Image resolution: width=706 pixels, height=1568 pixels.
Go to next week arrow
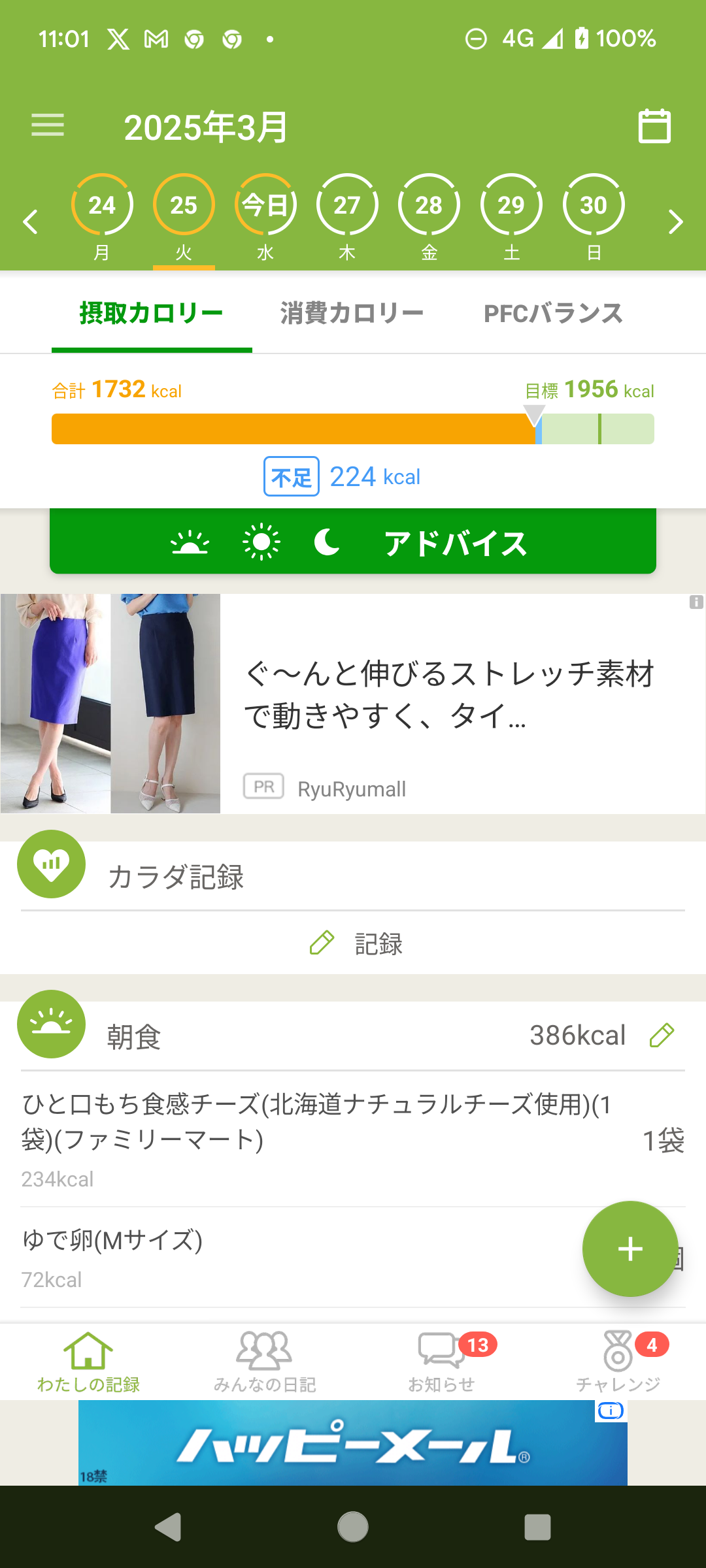(675, 222)
